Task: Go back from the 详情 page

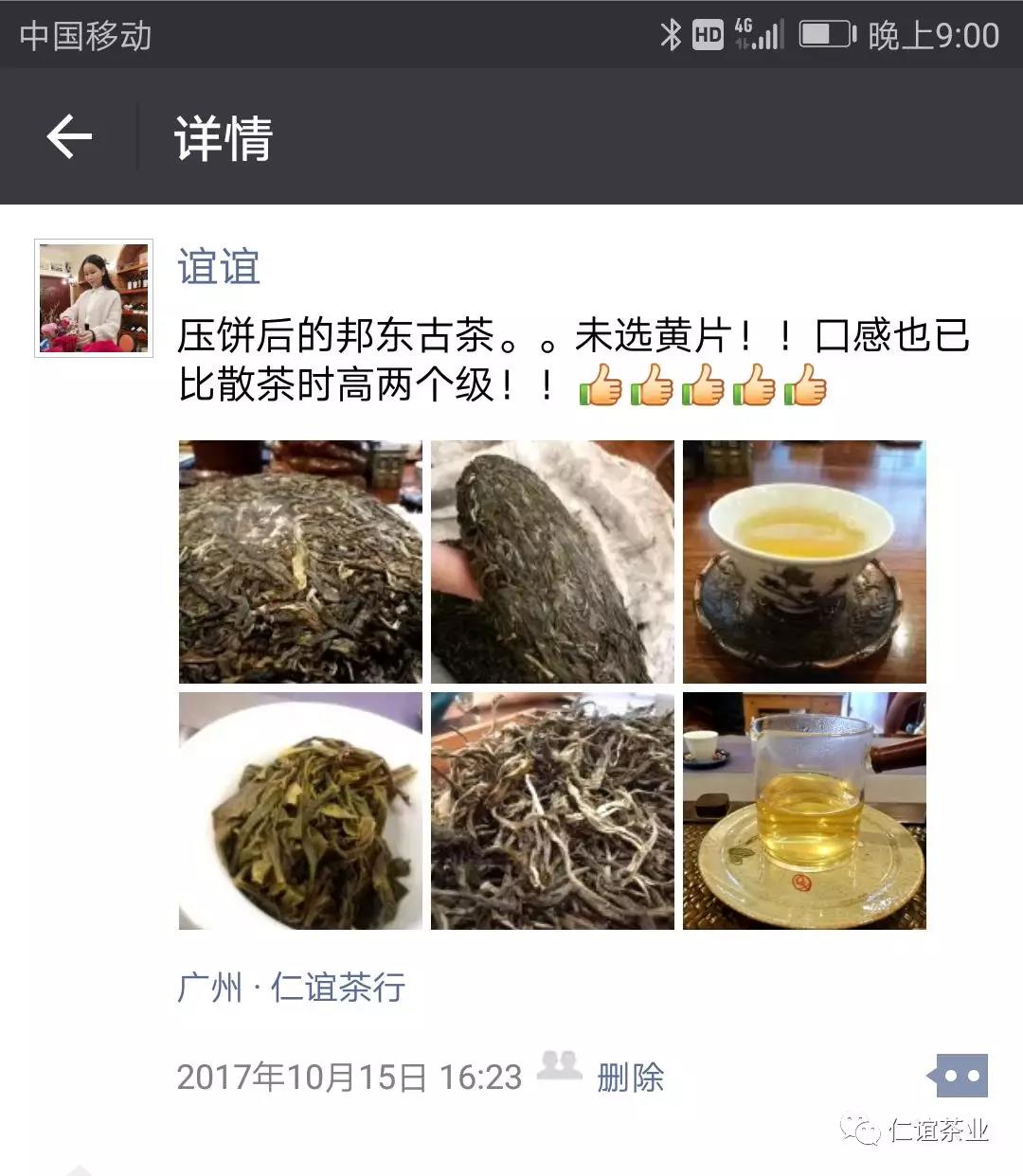Action: point(69,137)
